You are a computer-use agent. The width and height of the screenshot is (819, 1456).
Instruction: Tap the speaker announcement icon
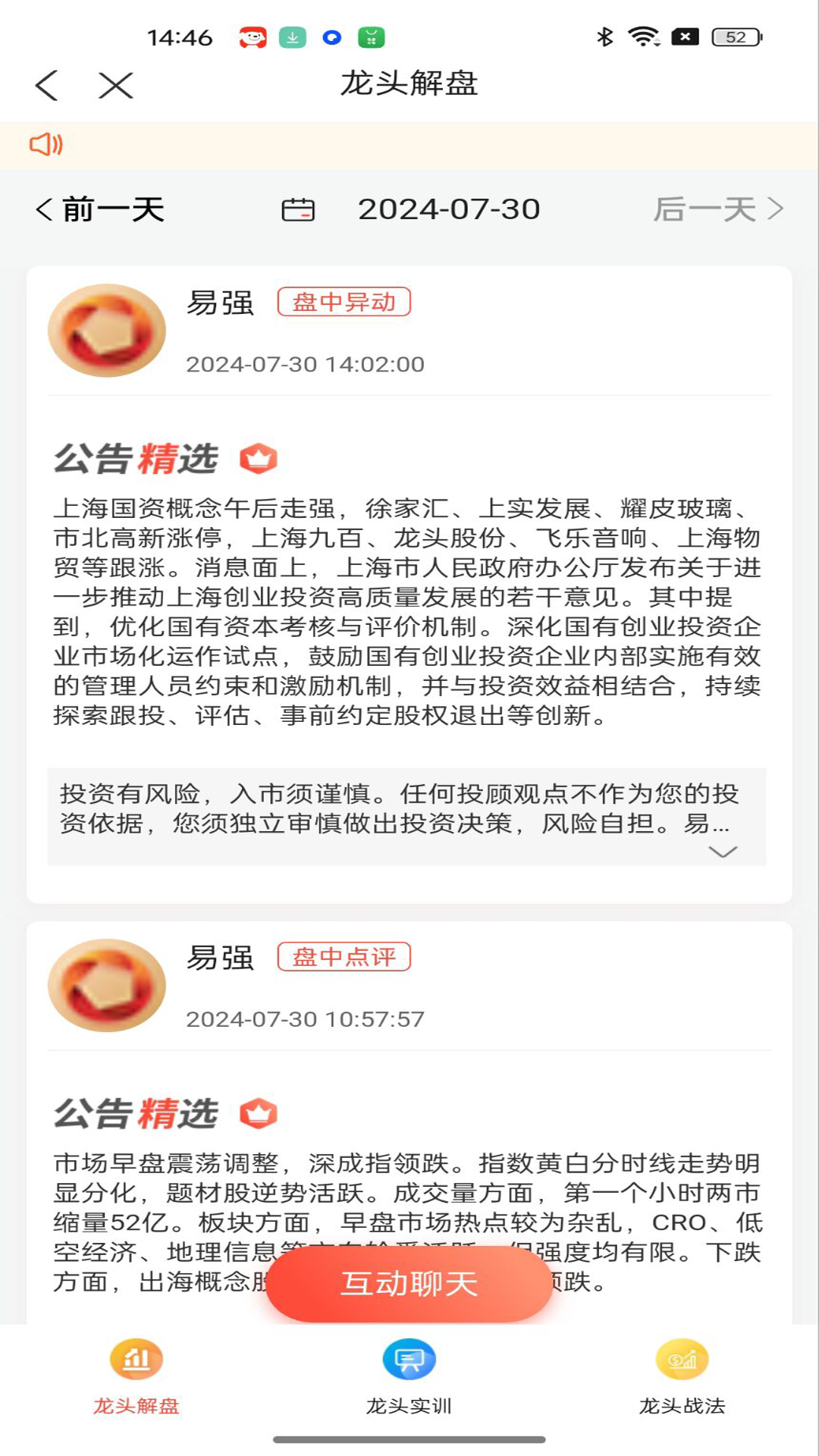(x=46, y=144)
